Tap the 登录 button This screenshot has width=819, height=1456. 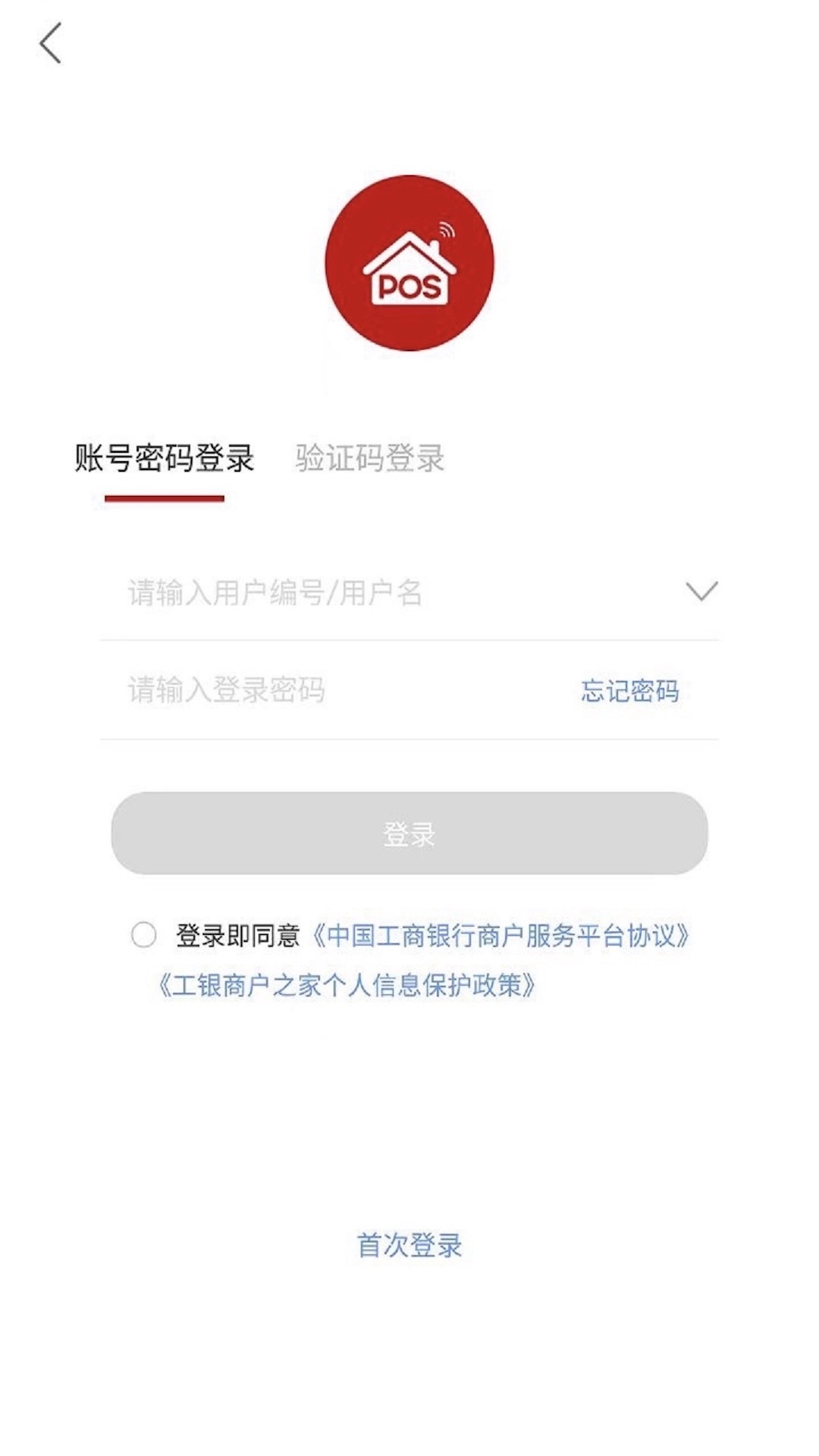click(x=409, y=833)
